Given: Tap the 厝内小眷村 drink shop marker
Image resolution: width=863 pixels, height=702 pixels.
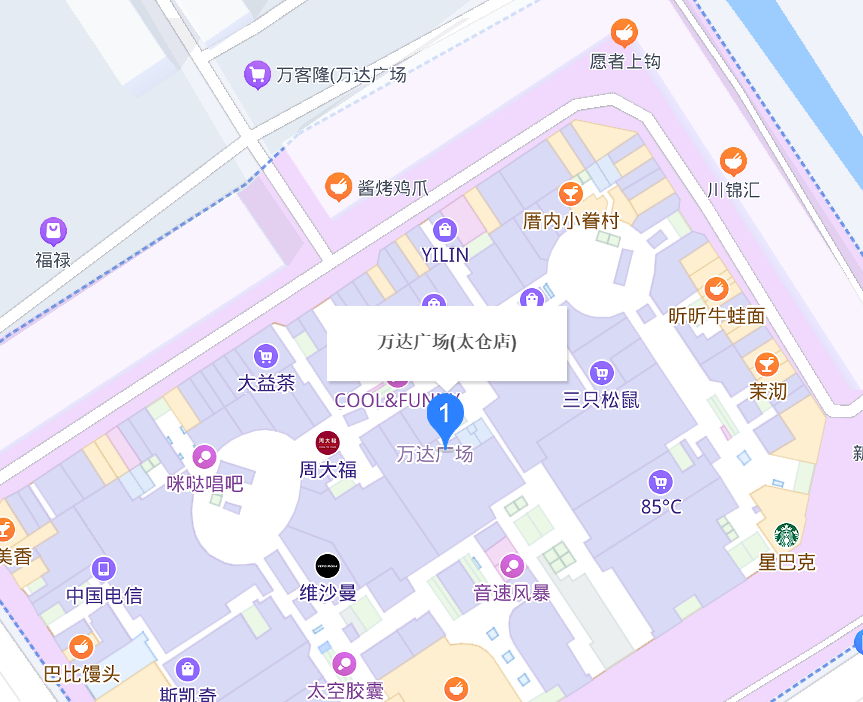Looking at the screenshot, I should [x=571, y=193].
